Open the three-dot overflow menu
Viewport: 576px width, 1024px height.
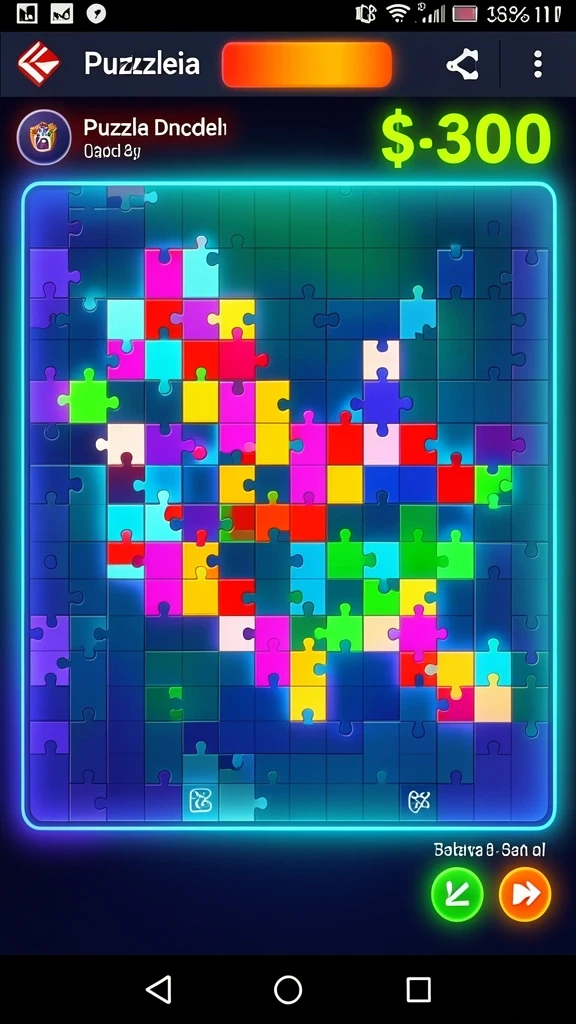(537, 64)
